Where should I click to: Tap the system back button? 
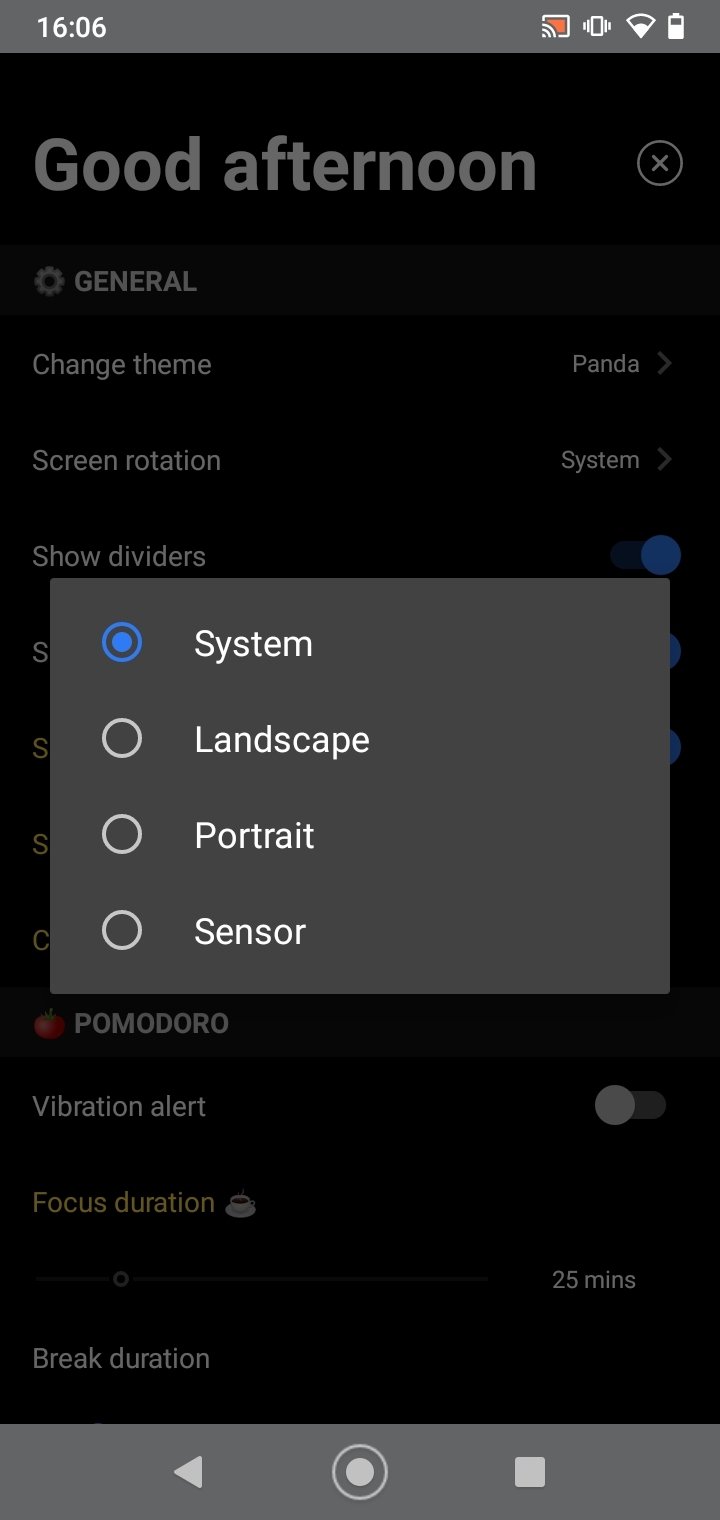coord(189,1471)
